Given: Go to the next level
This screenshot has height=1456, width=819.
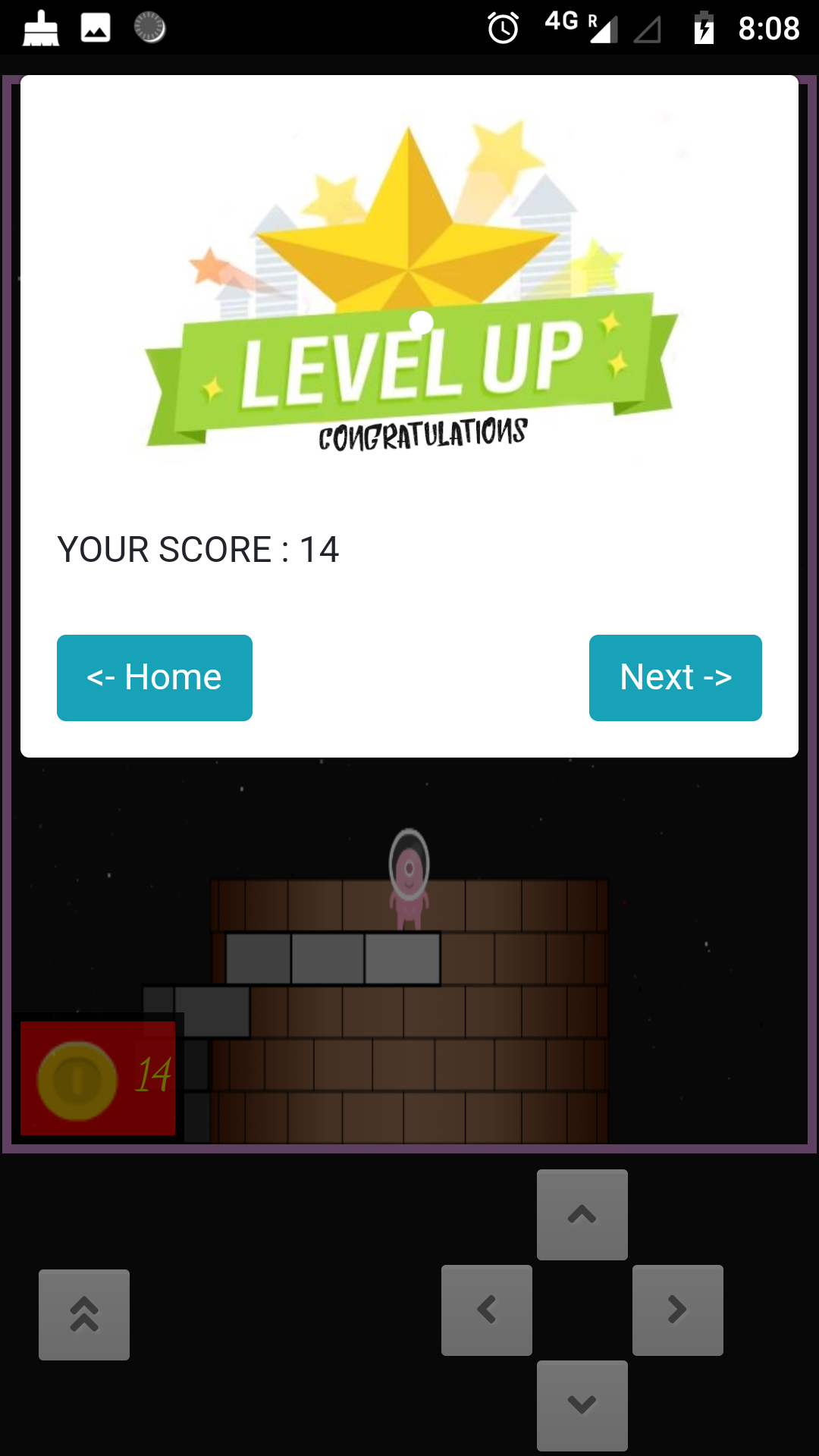Looking at the screenshot, I should click(676, 677).
